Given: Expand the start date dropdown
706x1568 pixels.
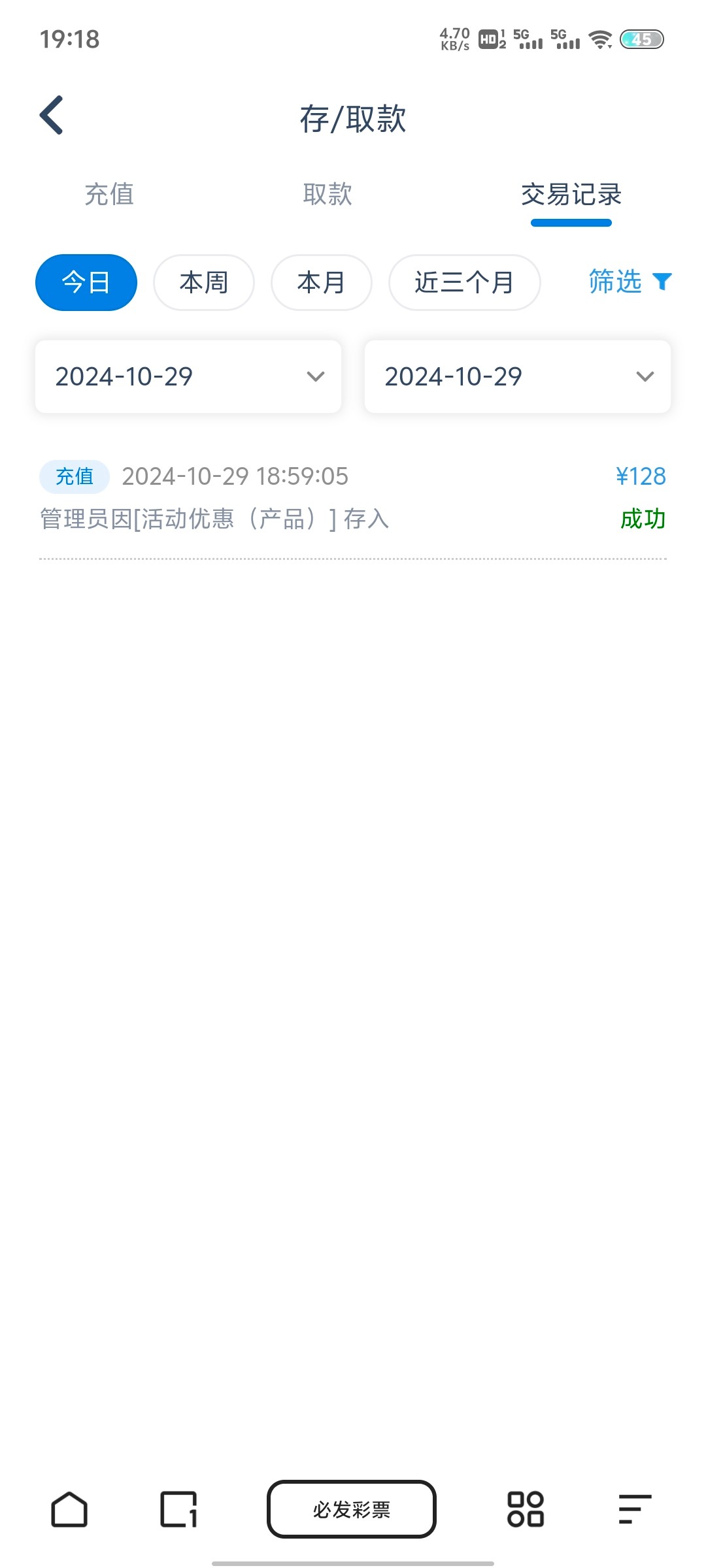Looking at the screenshot, I should [188, 376].
